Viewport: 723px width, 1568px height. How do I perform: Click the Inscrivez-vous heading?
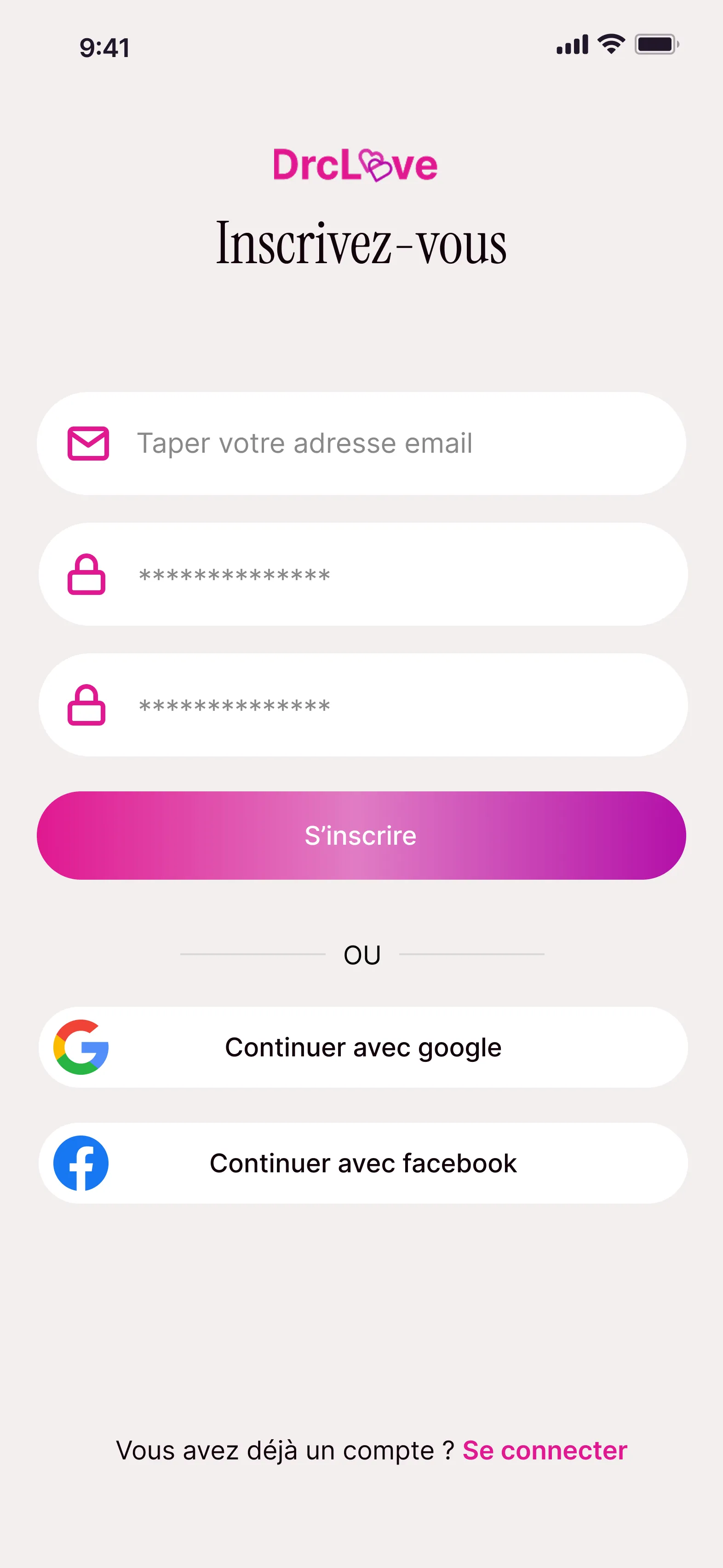(x=361, y=242)
